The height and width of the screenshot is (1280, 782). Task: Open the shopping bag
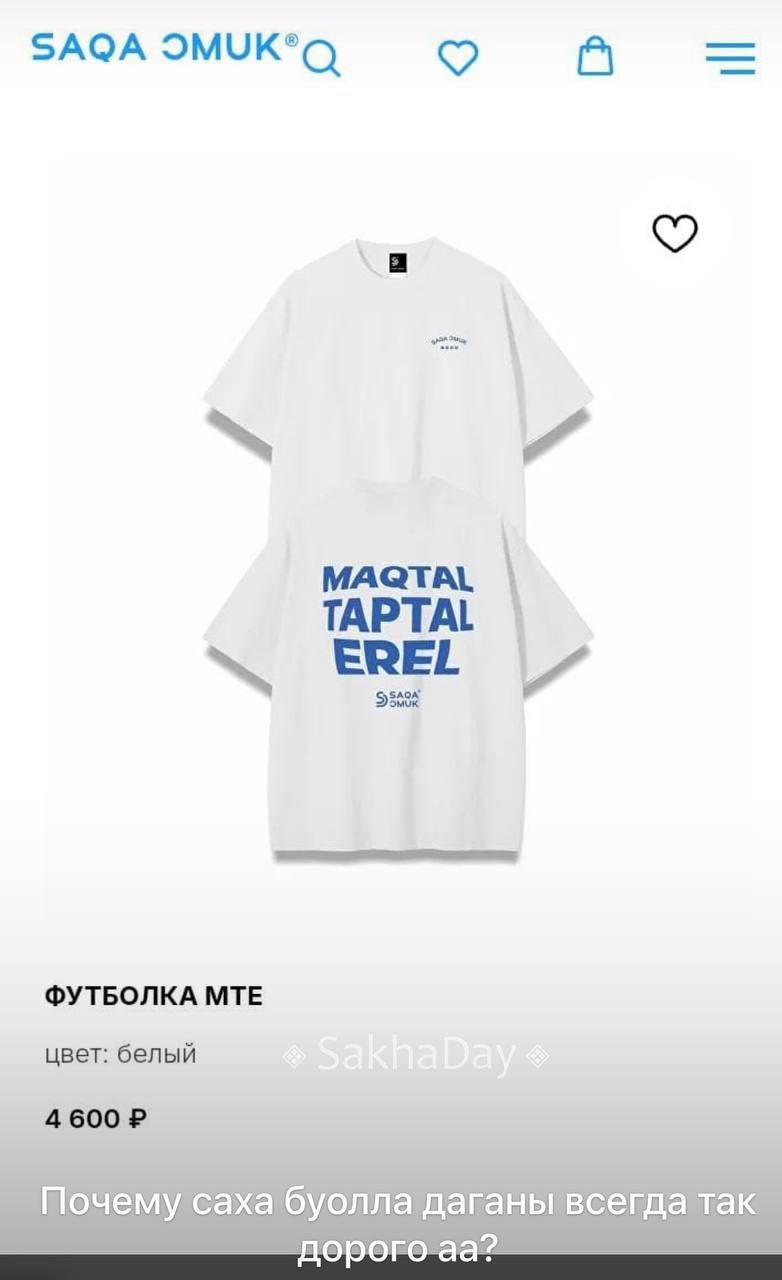click(596, 56)
